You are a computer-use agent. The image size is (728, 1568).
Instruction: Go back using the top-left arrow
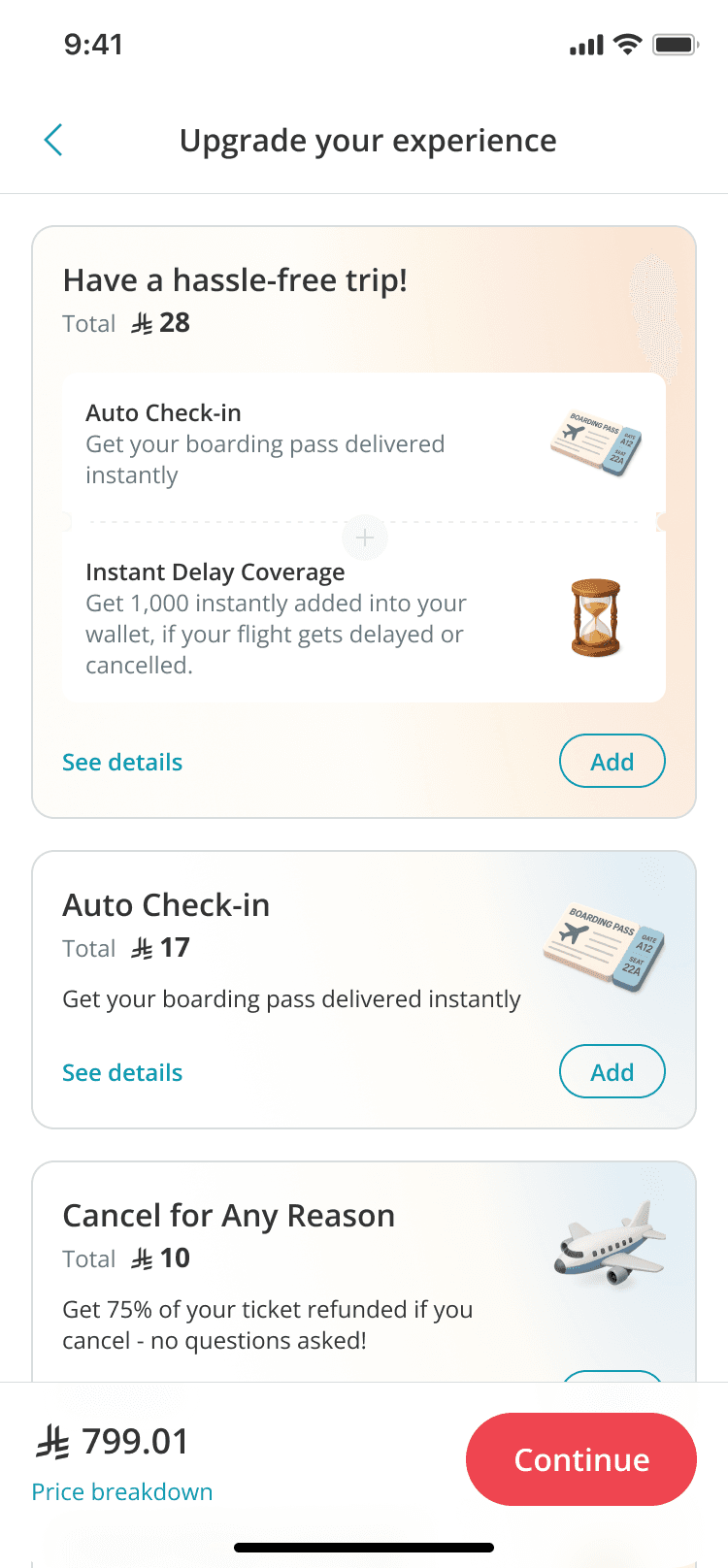(x=53, y=140)
